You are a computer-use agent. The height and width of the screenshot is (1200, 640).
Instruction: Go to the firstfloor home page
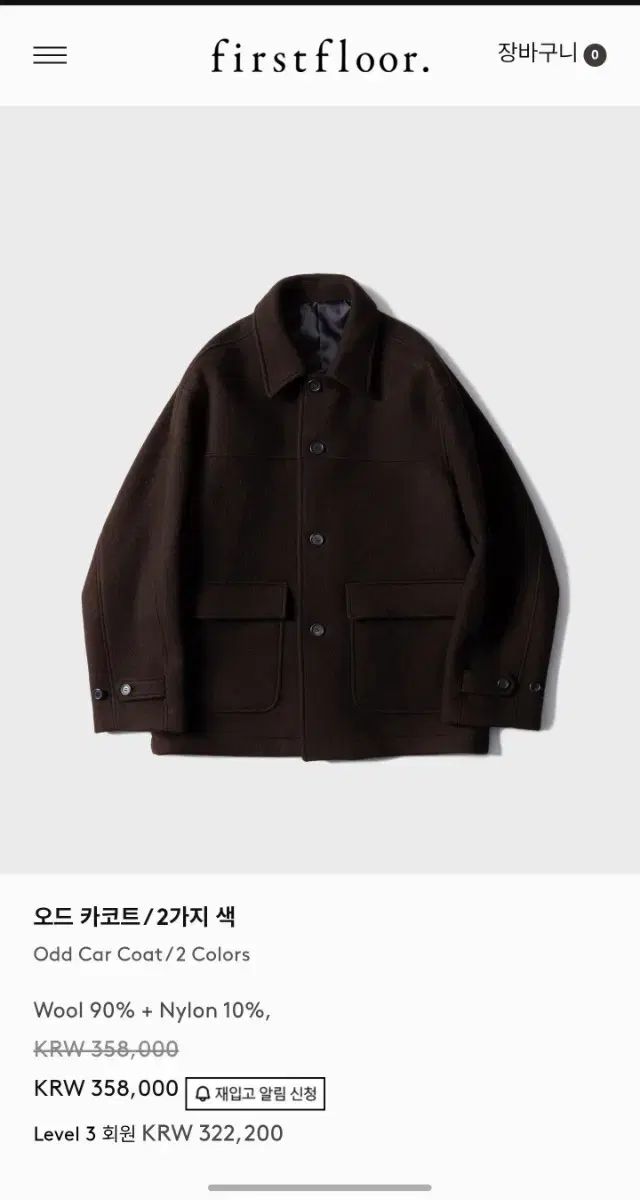tap(320, 57)
